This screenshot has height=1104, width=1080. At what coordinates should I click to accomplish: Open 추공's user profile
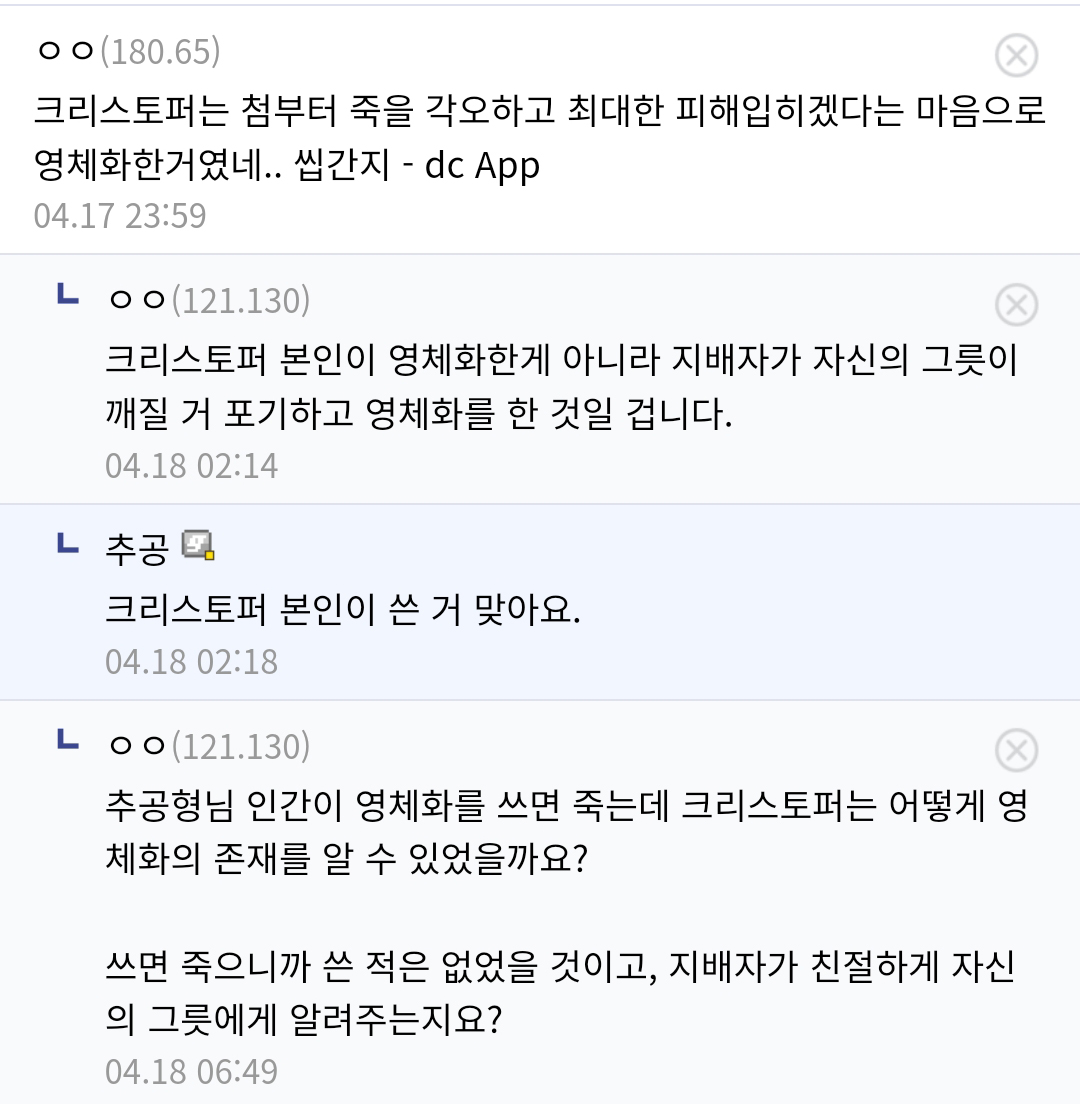click(x=137, y=548)
